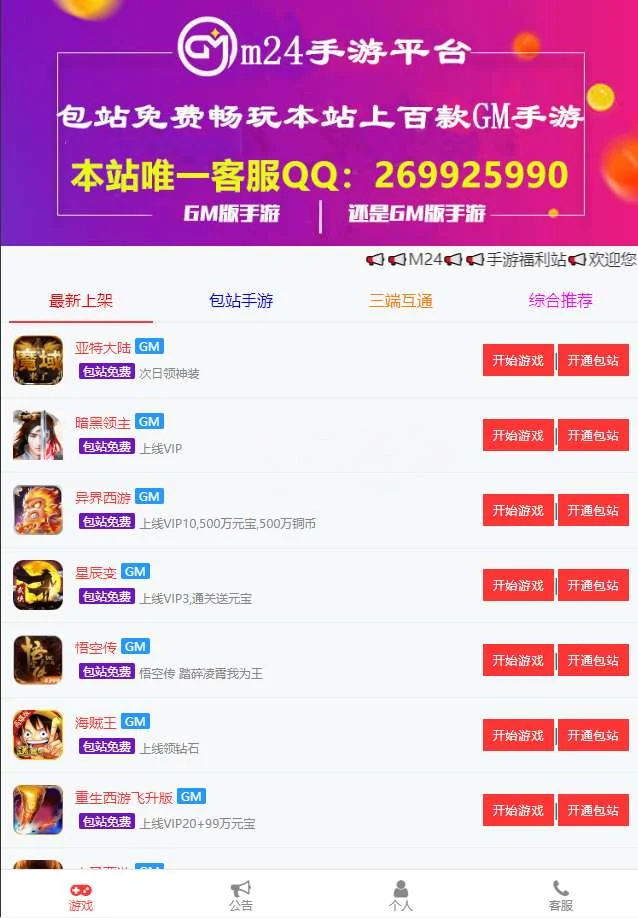Open the 客服 customer service tab
Viewport: 638px width, 918px height.
pyautogui.click(x=560, y=894)
